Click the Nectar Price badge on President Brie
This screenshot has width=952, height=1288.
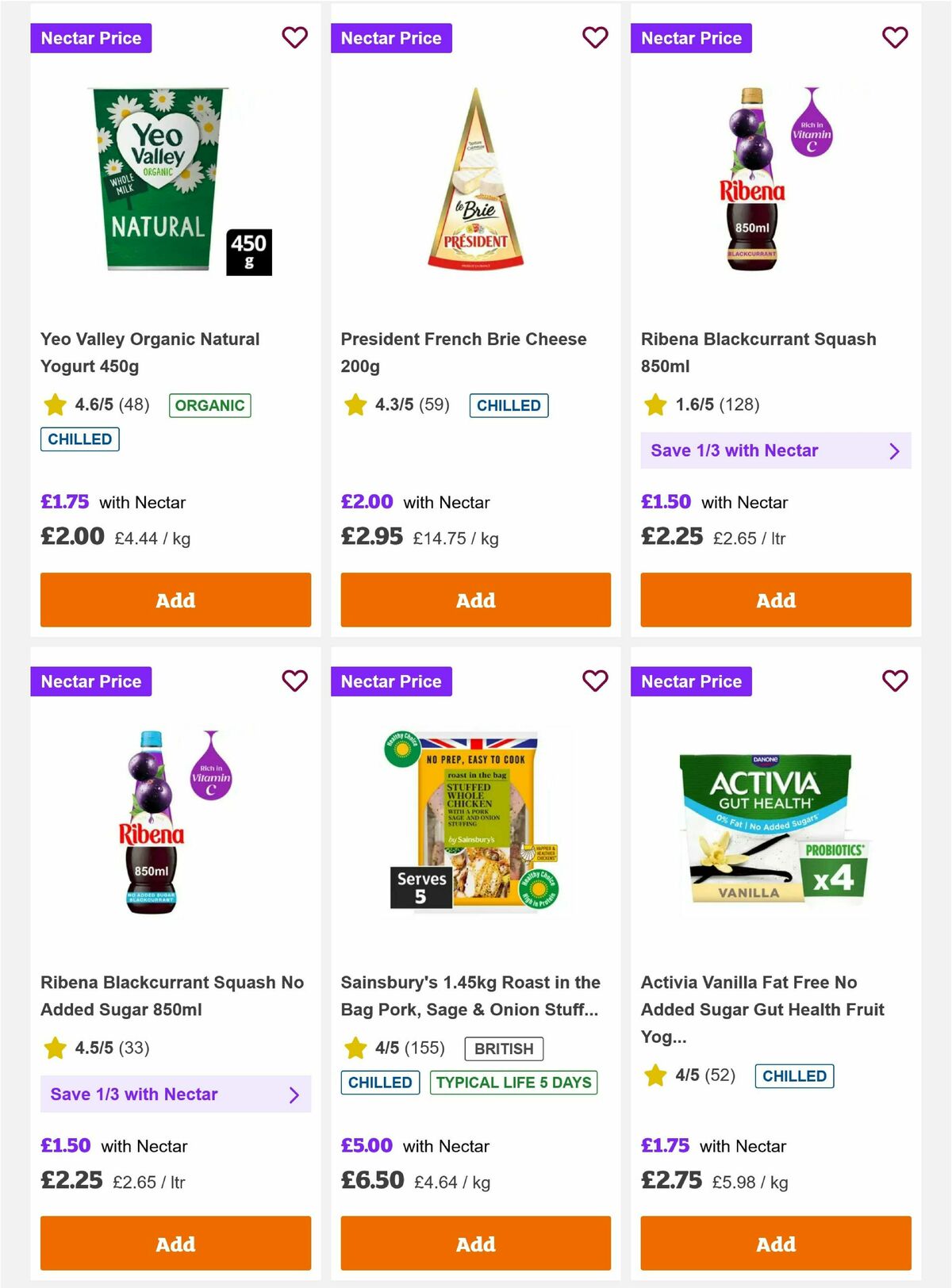pos(391,37)
